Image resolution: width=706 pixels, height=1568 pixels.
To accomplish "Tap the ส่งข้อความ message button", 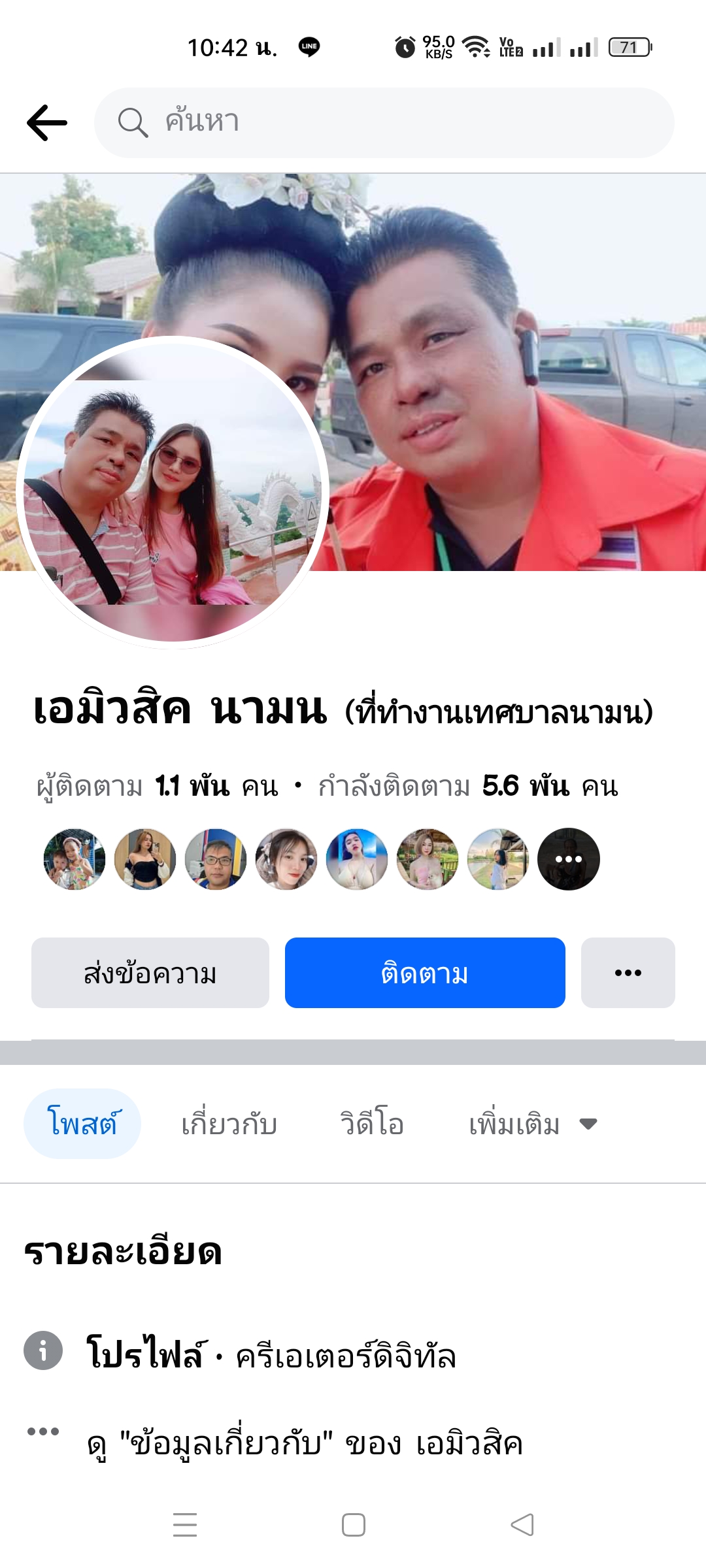I will coord(150,973).
